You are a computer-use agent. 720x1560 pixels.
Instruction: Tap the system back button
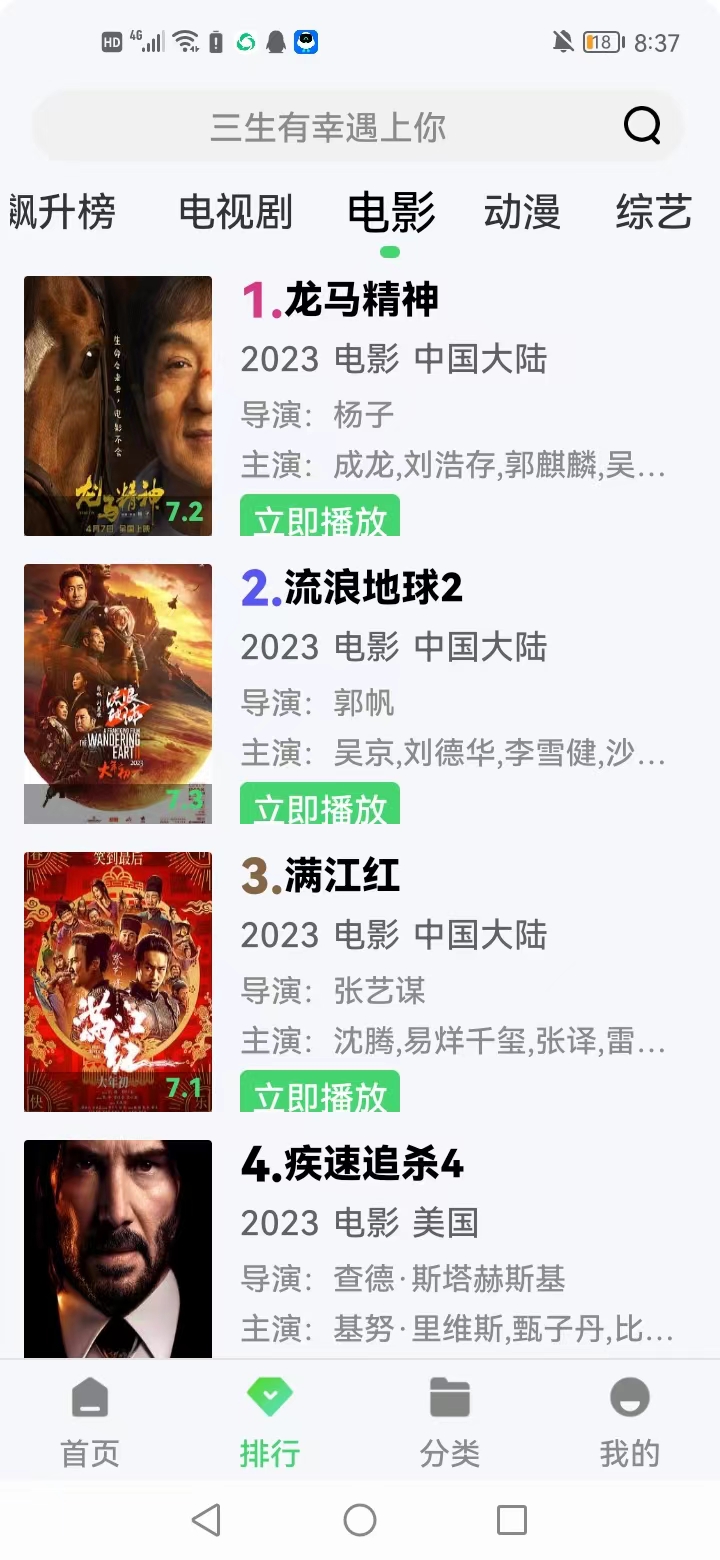coord(206,1520)
